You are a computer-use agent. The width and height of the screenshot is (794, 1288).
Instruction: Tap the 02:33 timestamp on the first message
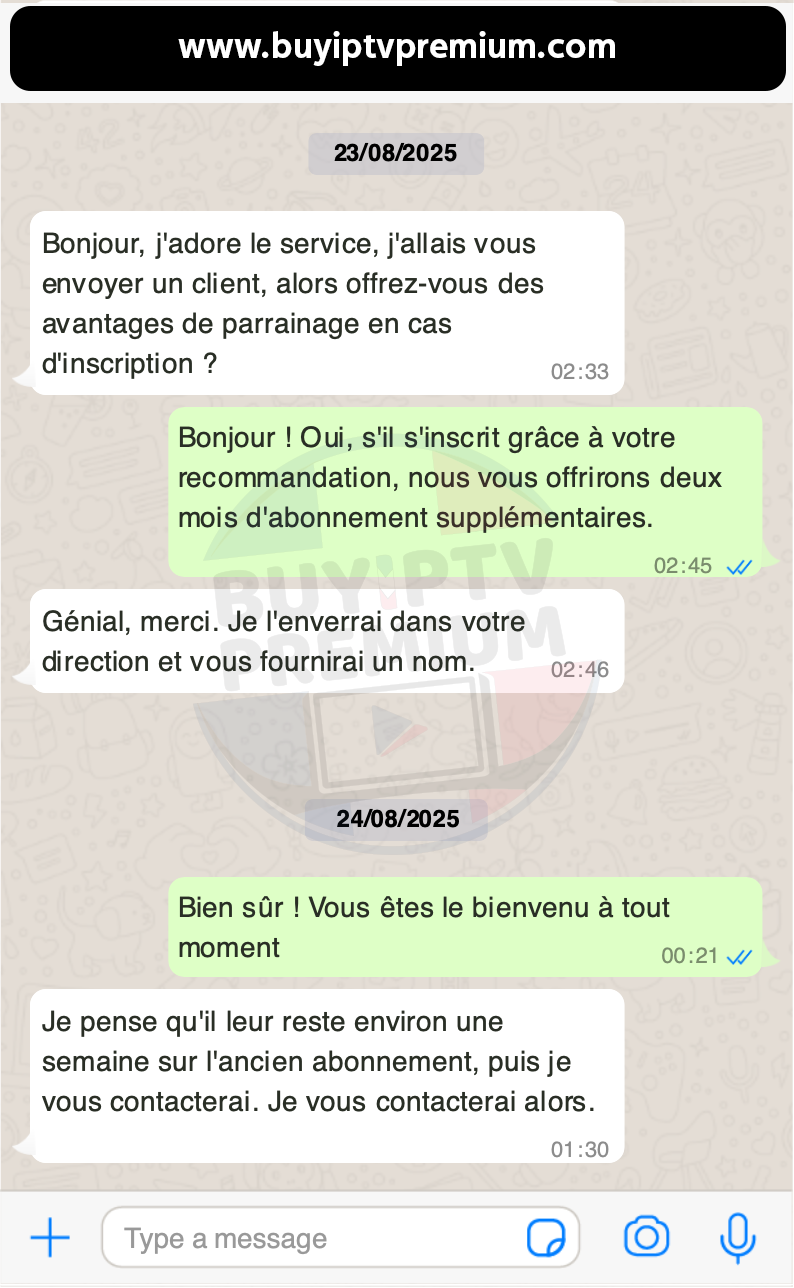(x=581, y=371)
